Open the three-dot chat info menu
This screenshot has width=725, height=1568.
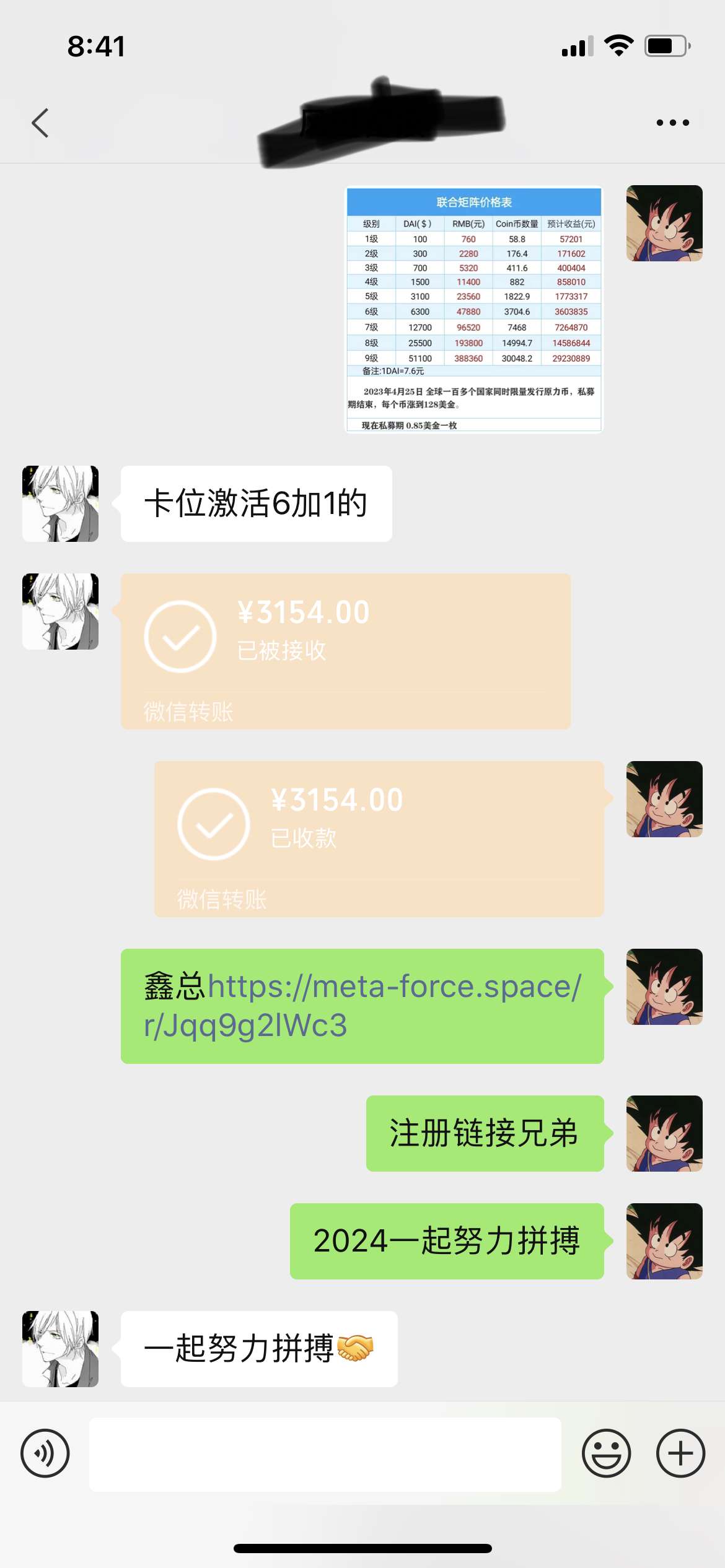672,123
